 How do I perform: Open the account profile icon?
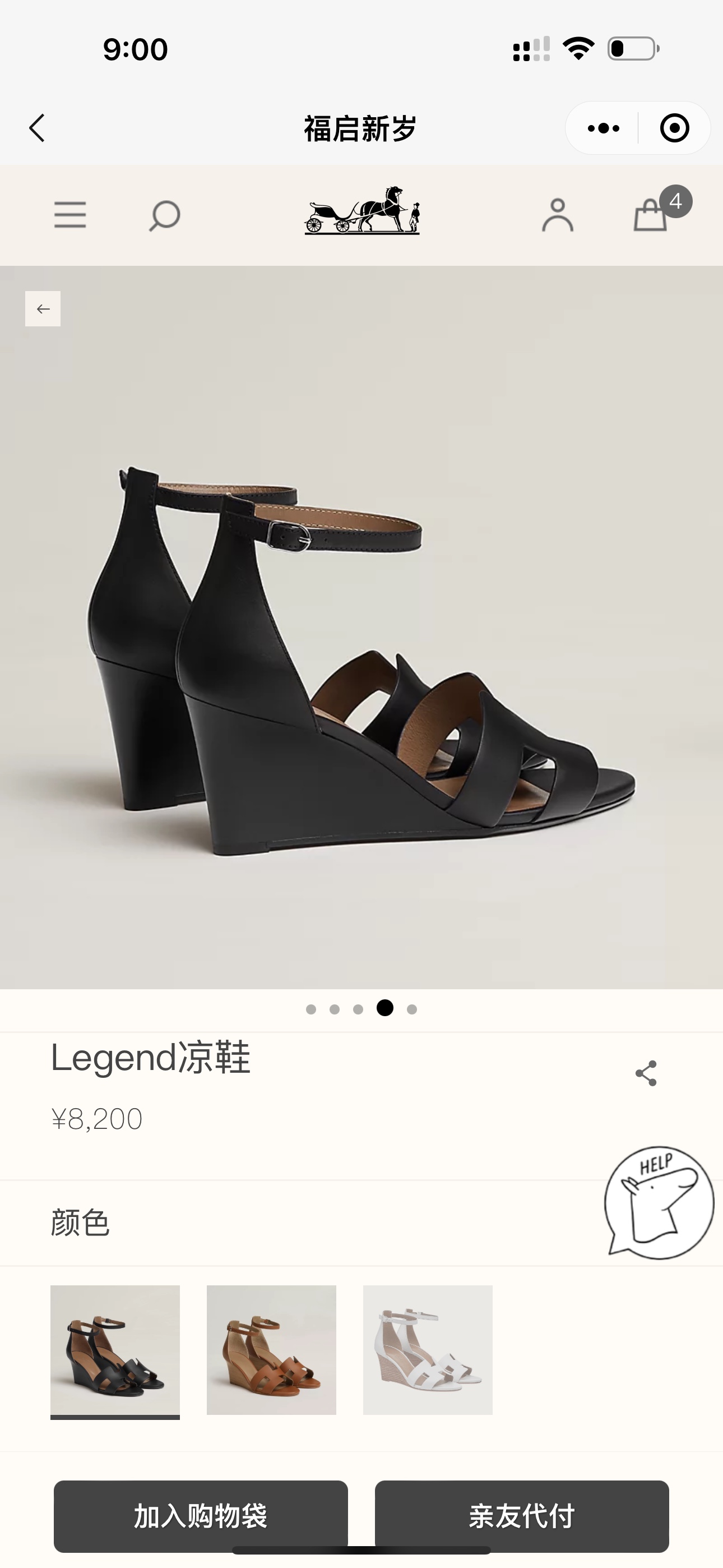tap(558, 215)
